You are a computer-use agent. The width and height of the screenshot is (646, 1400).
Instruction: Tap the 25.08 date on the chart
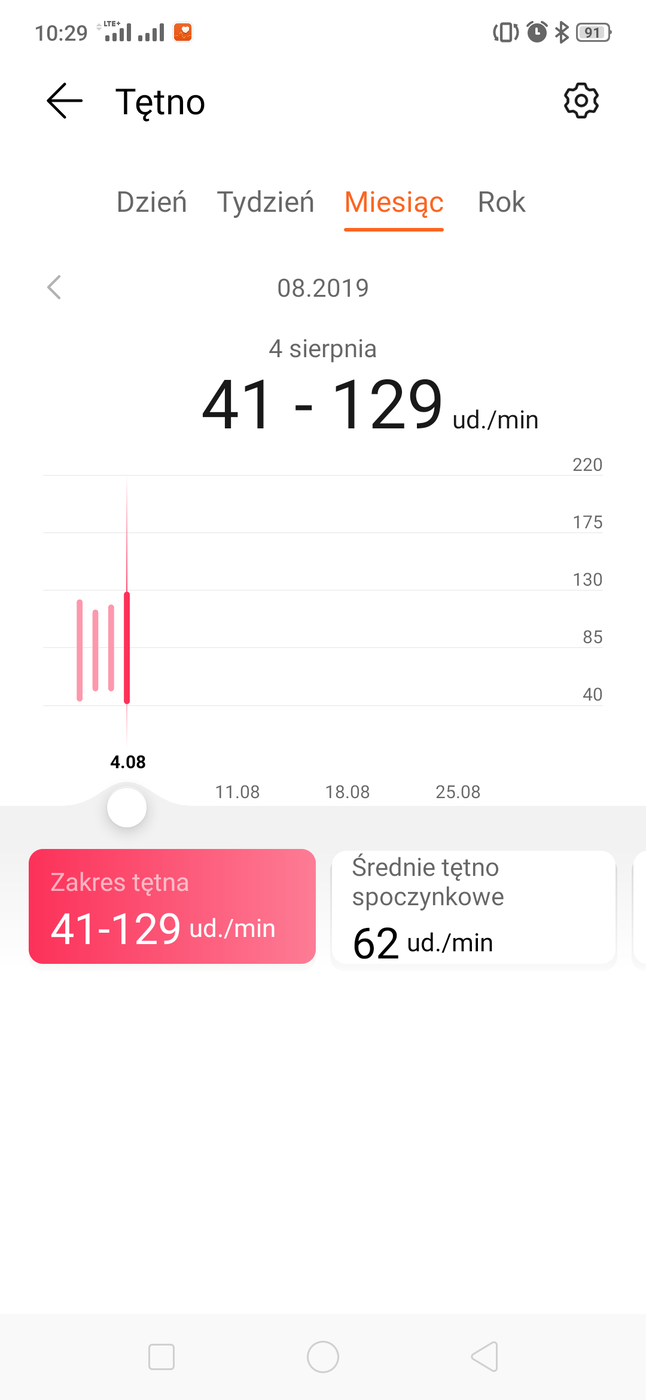click(x=457, y=792)
